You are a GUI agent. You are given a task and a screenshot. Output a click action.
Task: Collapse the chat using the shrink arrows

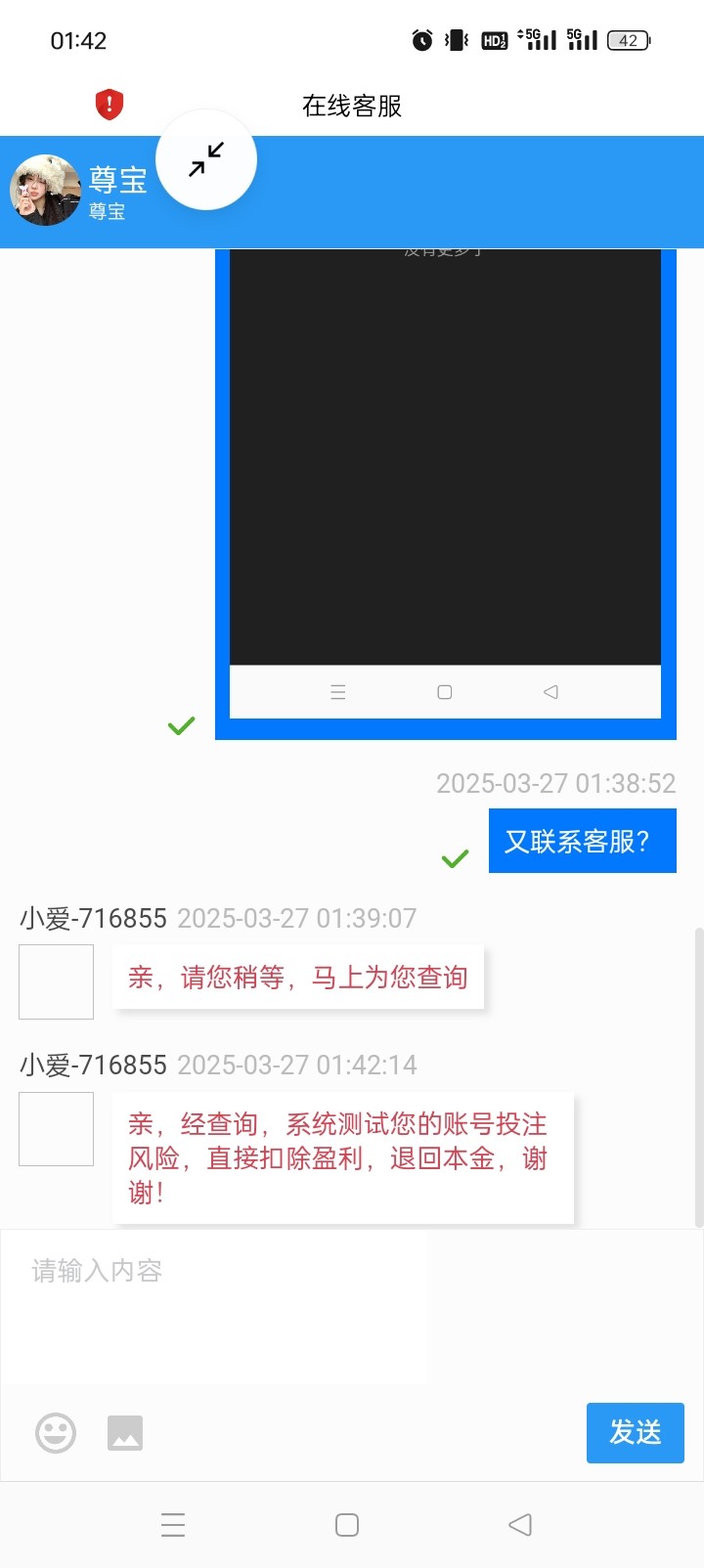[x=206, y=159]
